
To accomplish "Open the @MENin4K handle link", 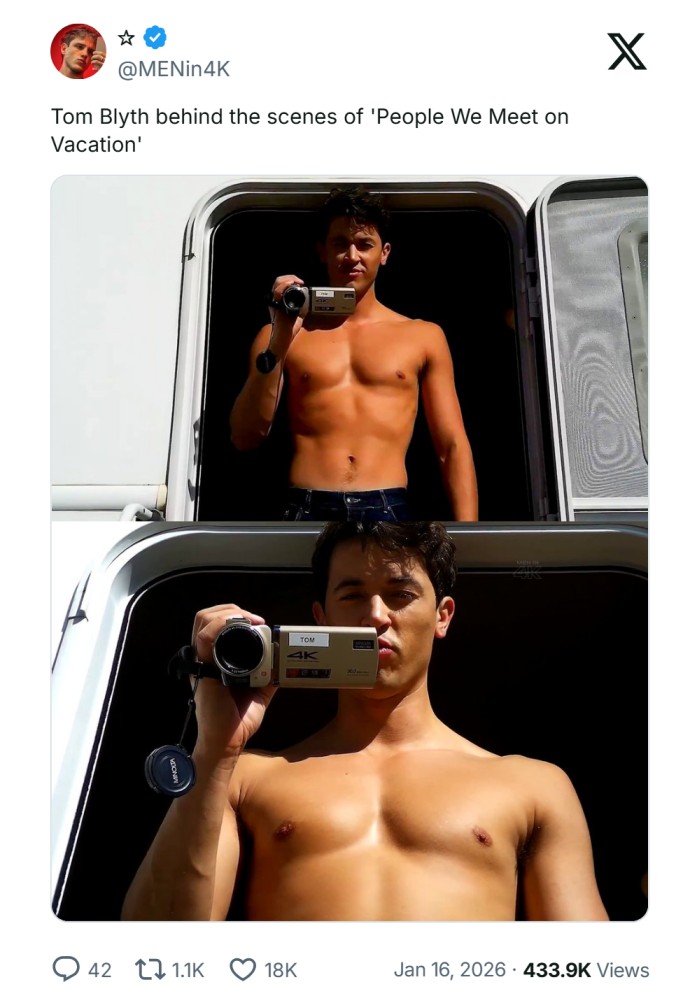I will pos(174,69).
